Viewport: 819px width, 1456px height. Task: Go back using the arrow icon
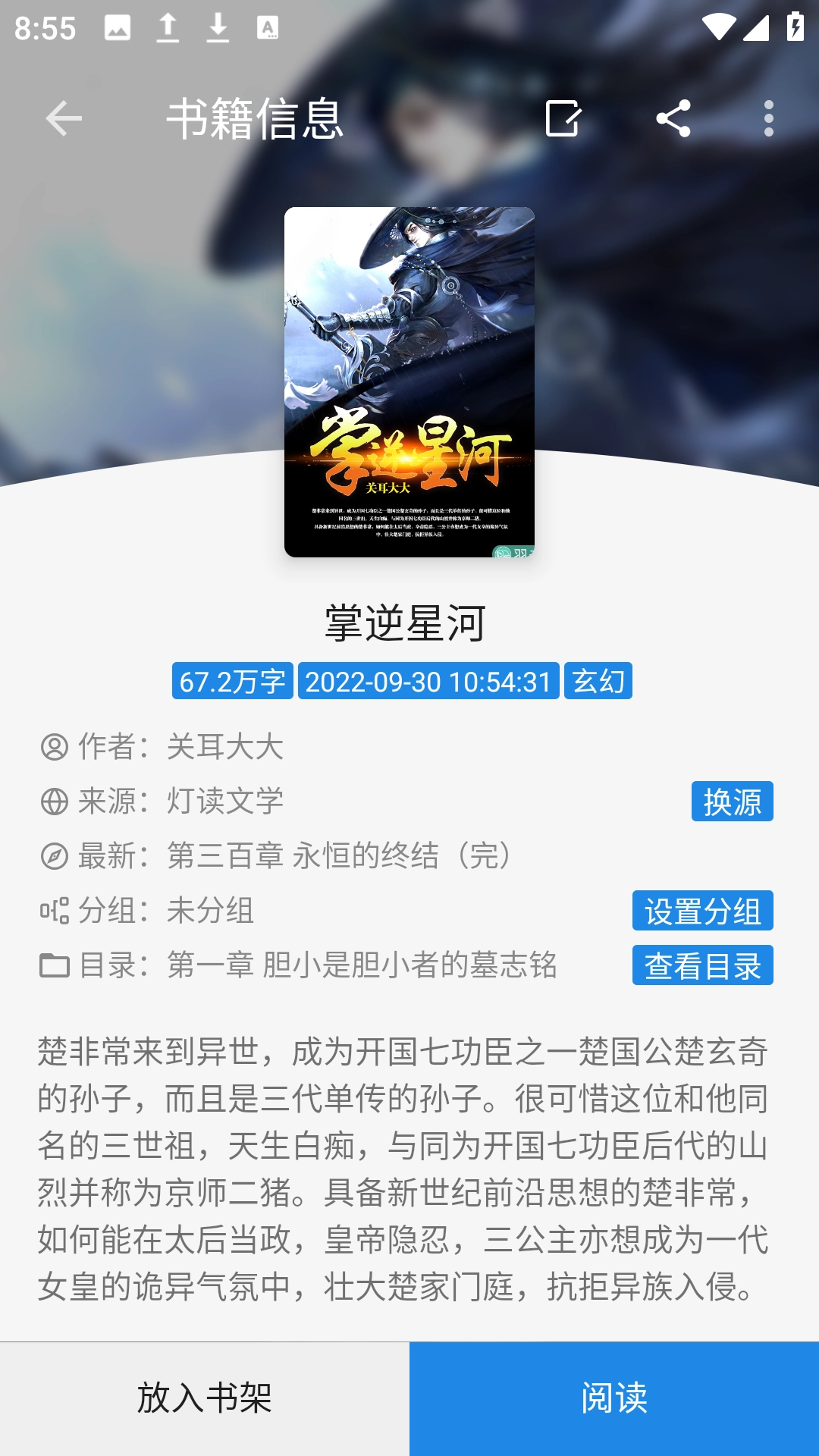(64, 118)
